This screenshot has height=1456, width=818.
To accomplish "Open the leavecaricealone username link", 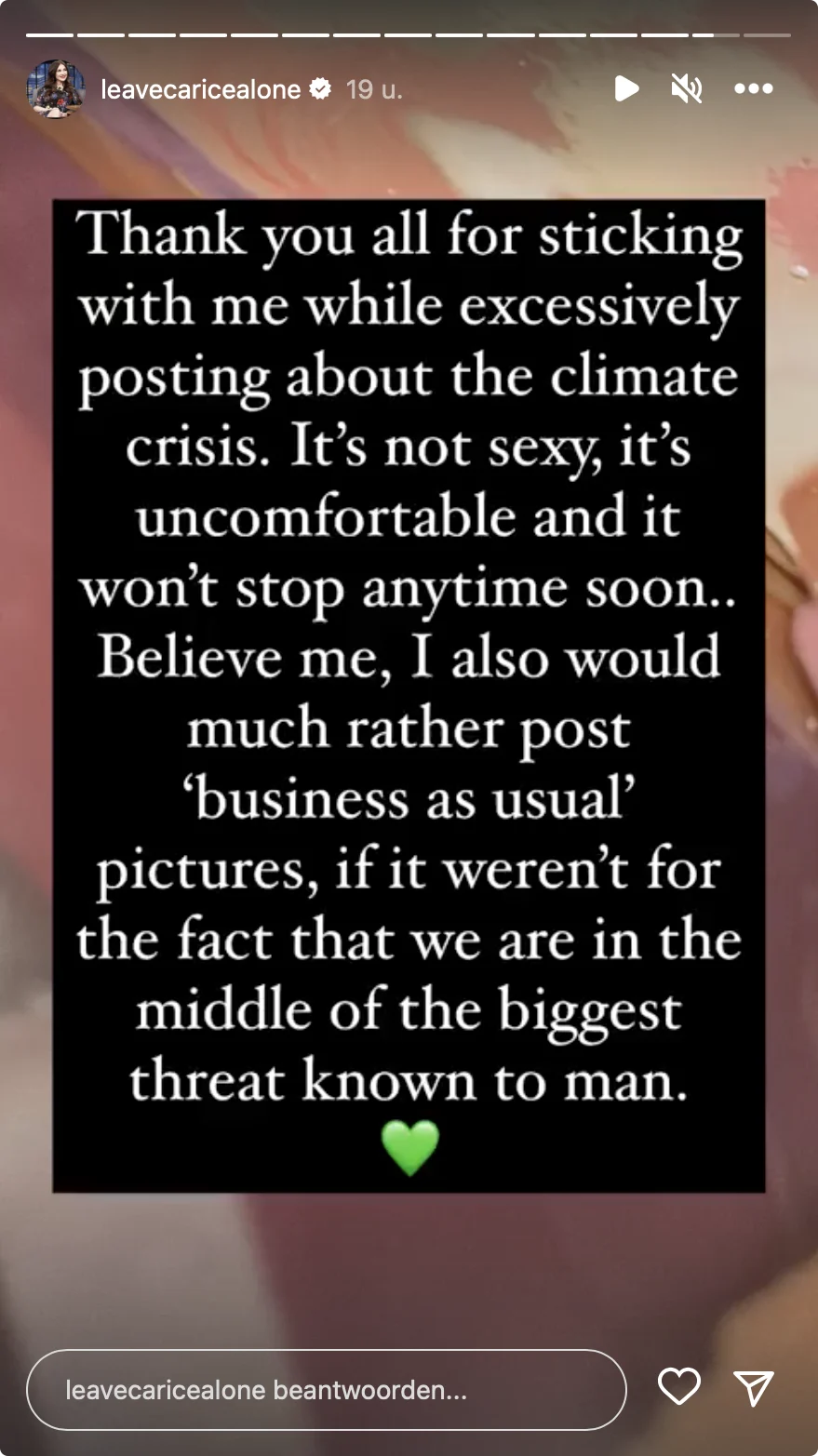I will [x=200, y=89].
